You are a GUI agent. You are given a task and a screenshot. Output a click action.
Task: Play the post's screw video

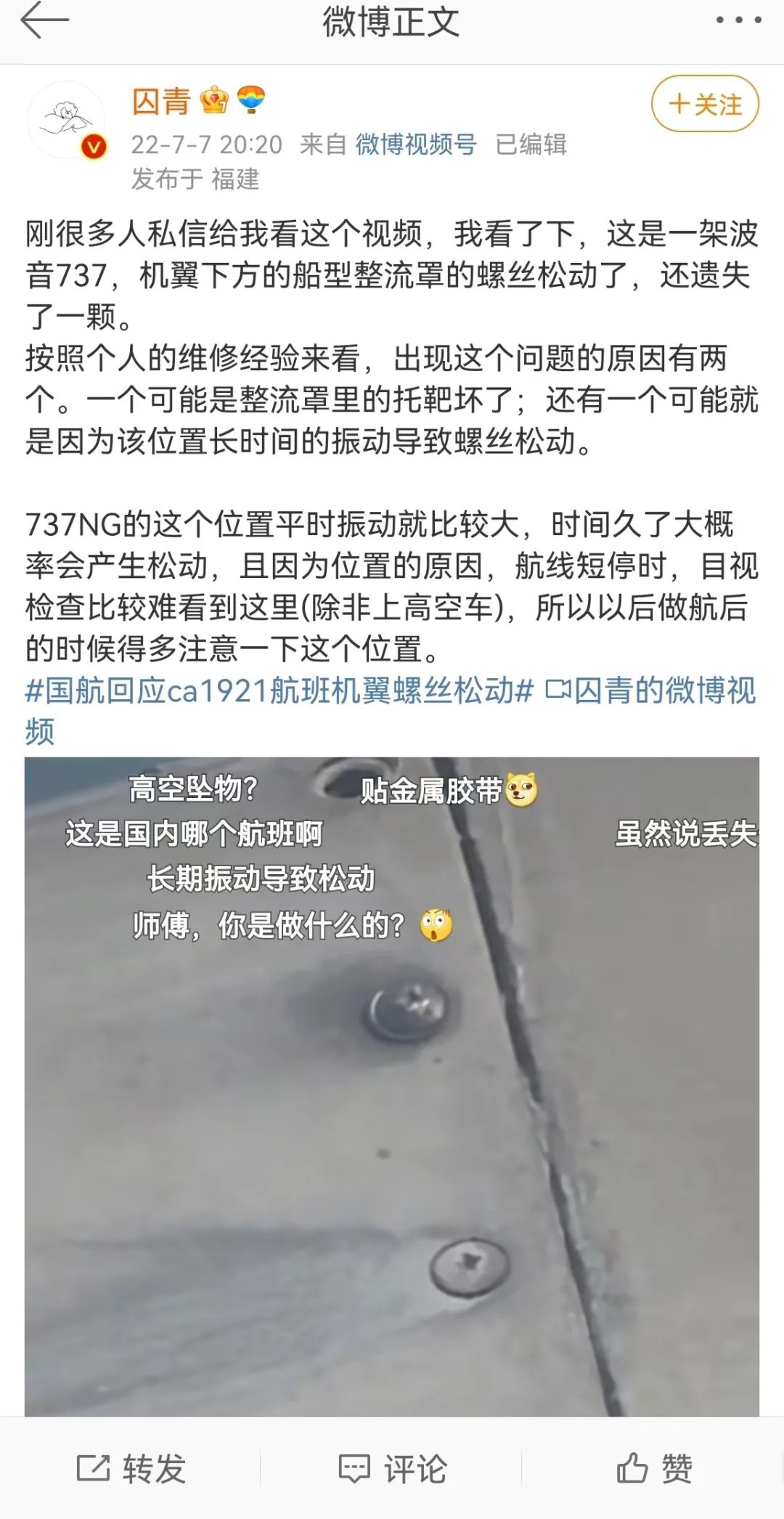(x=392, y=1086)
